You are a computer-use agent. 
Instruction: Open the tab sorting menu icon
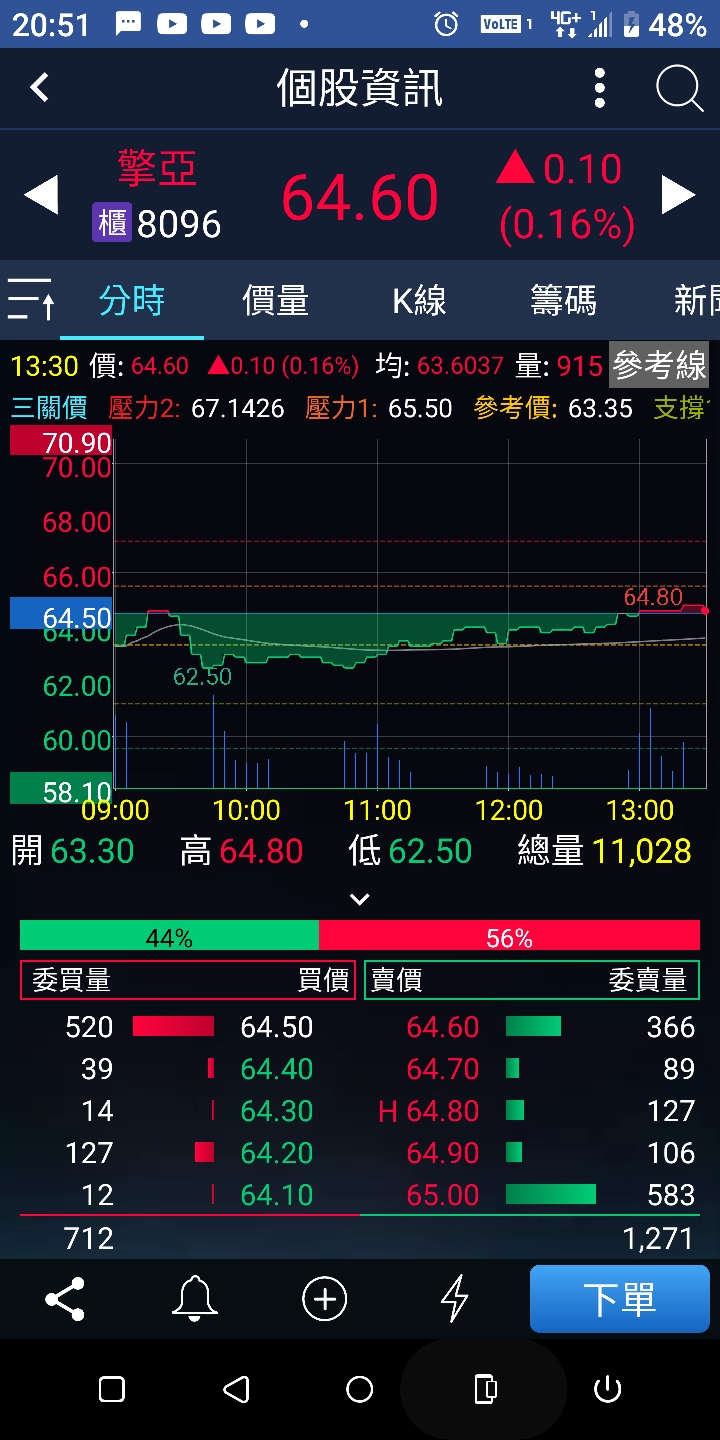tap(31, 299)
